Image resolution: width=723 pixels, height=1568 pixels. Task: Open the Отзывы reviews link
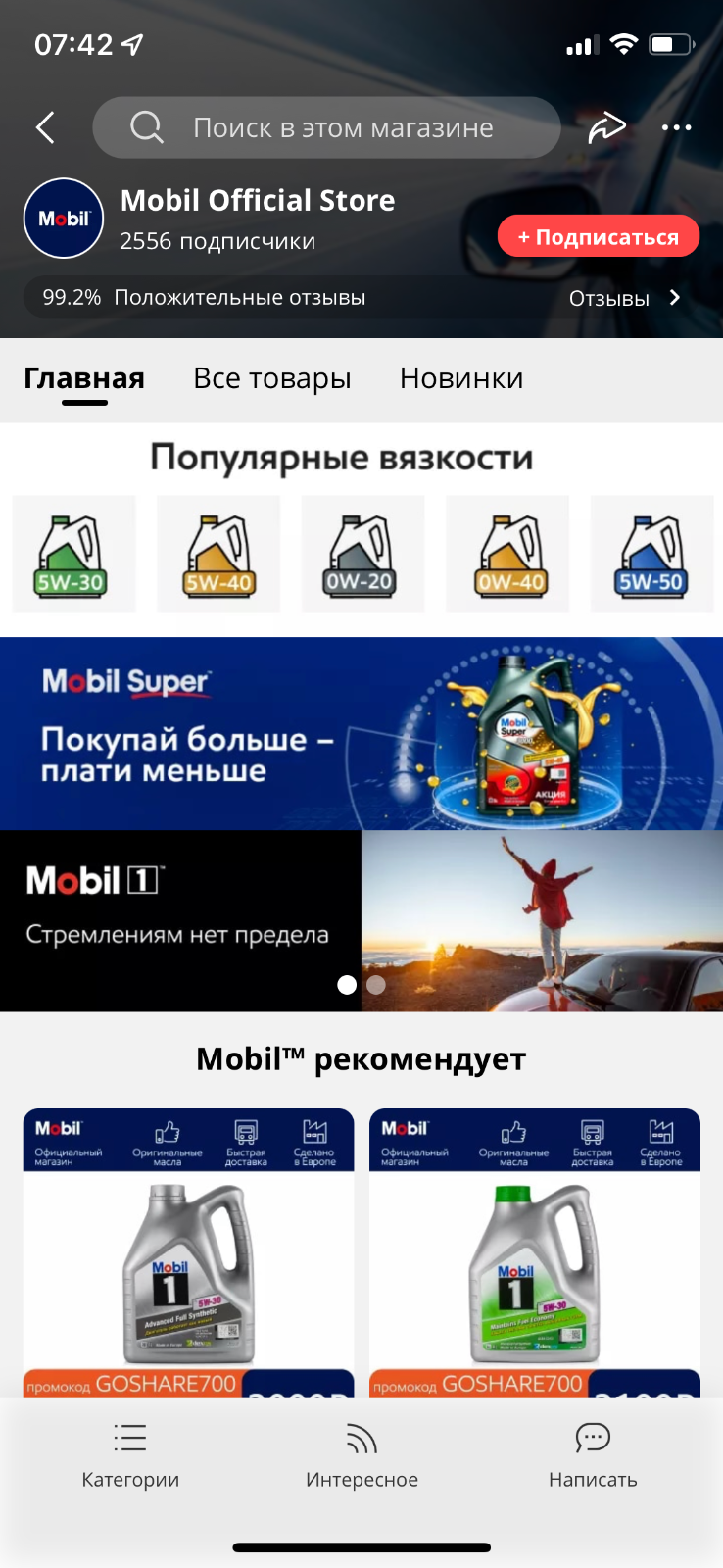click(624, 298)
